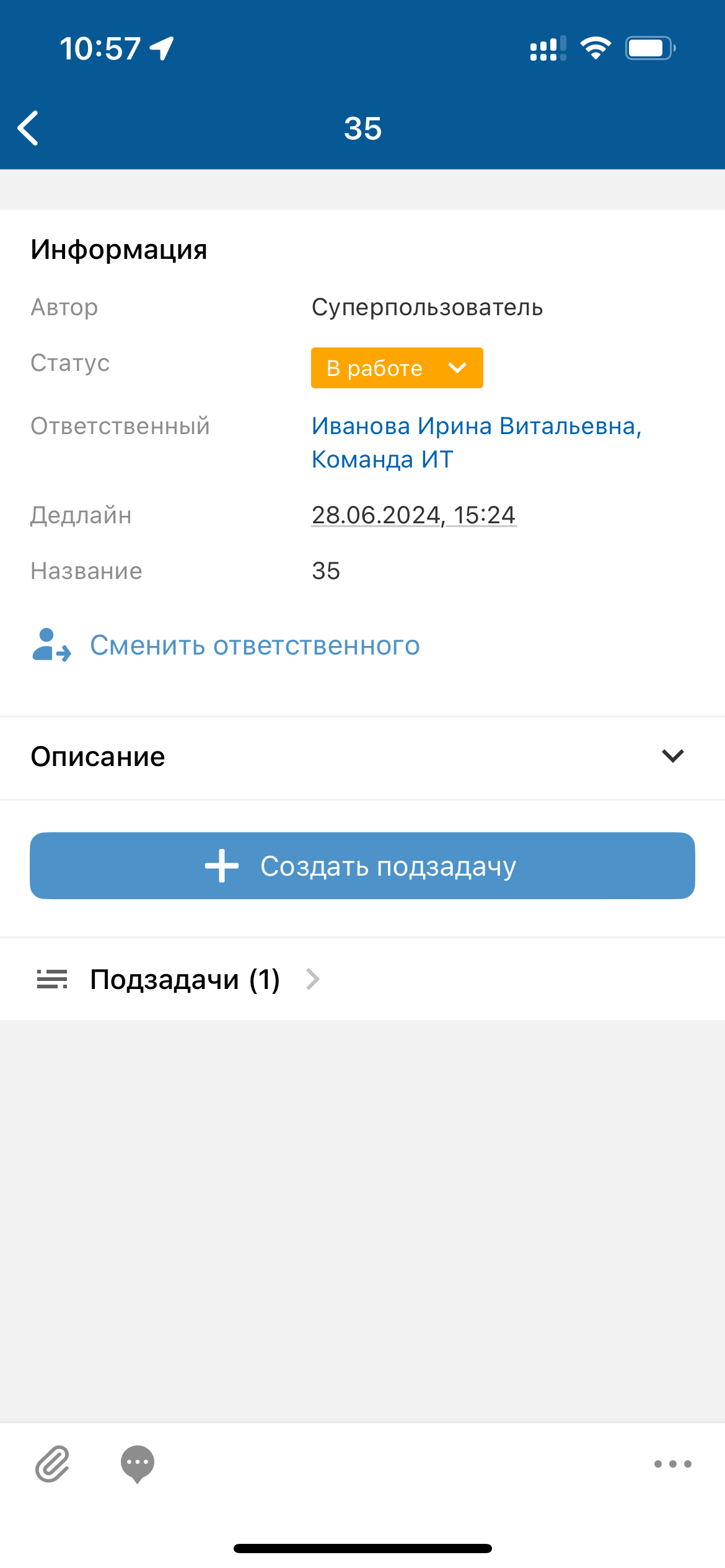The width and height of the screenshot is (725, 1568).
Task: Open the 'Подзадачи (1)' list
Action: tap(185, 979)
